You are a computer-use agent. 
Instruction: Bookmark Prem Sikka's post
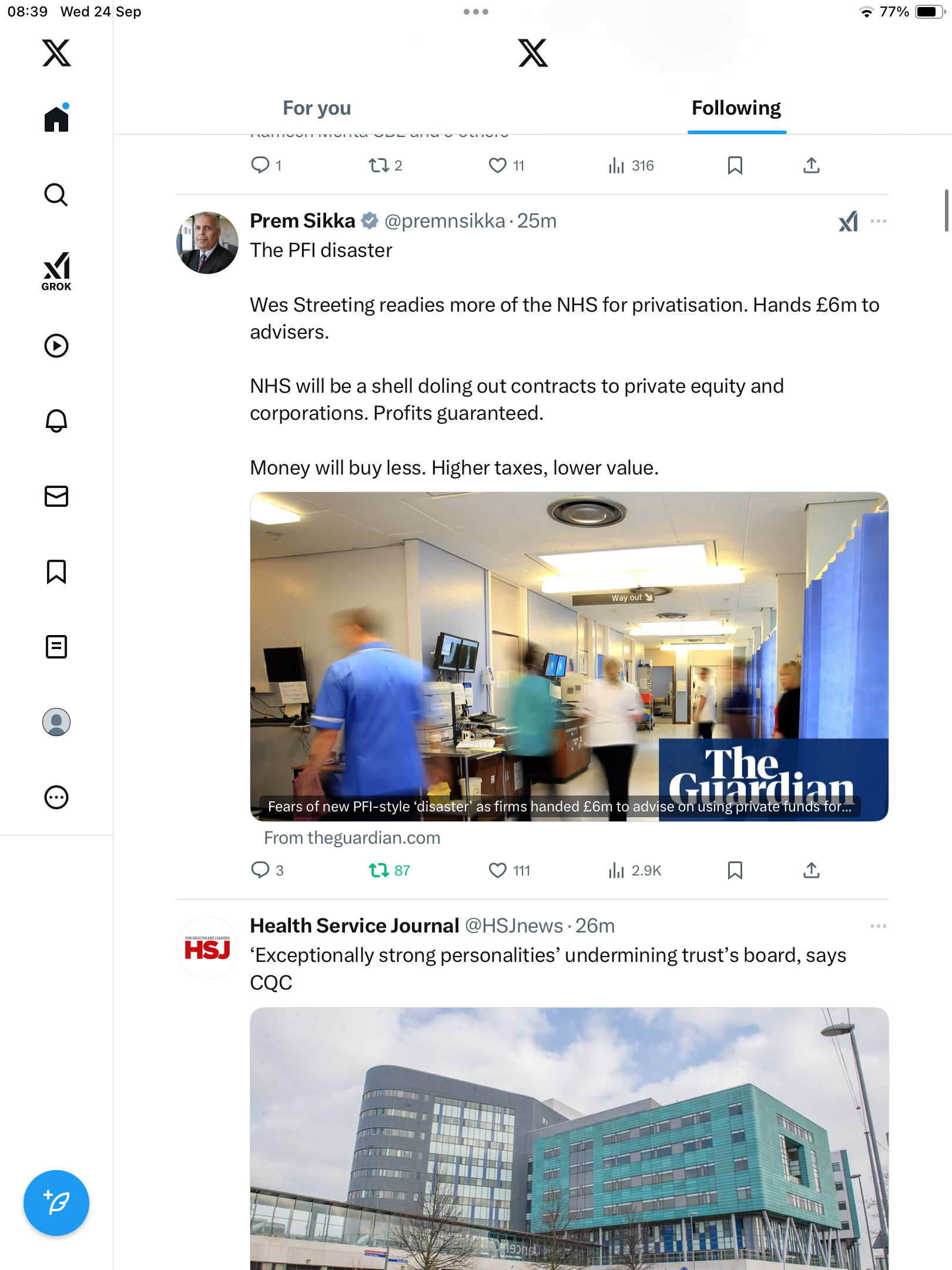[735, 870]
